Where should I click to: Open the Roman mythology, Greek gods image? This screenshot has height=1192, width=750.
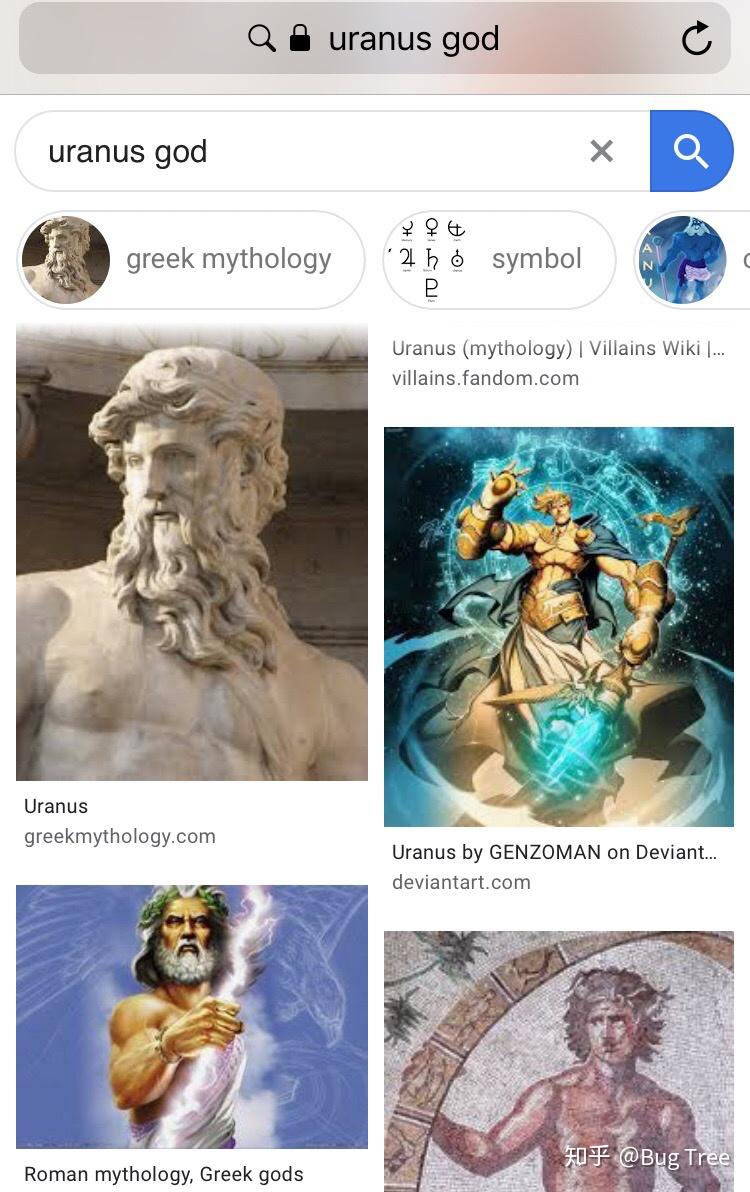tap(191, 1016)
